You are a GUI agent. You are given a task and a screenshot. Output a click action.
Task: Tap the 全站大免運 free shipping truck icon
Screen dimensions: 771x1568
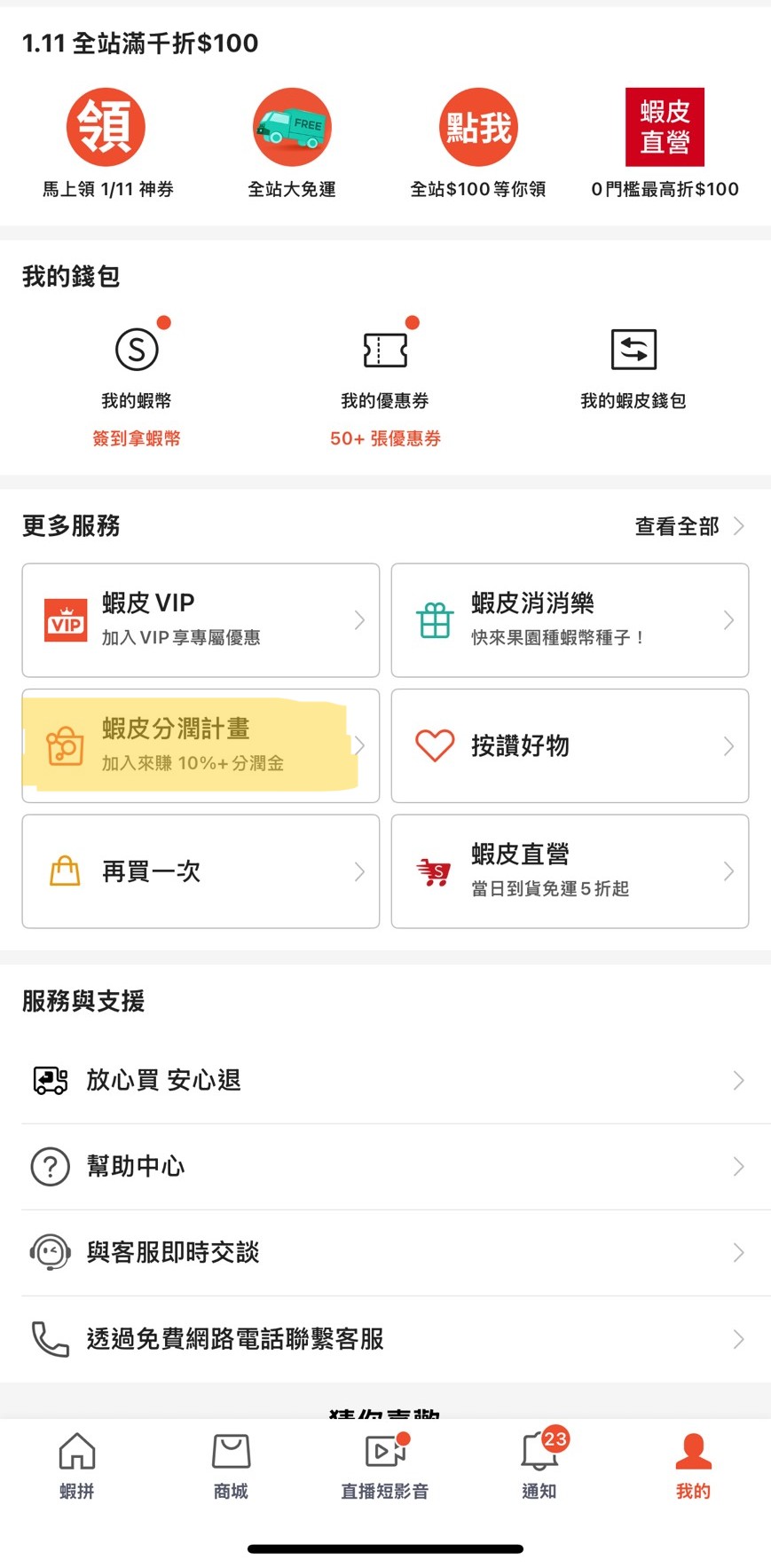coord(292,126)
